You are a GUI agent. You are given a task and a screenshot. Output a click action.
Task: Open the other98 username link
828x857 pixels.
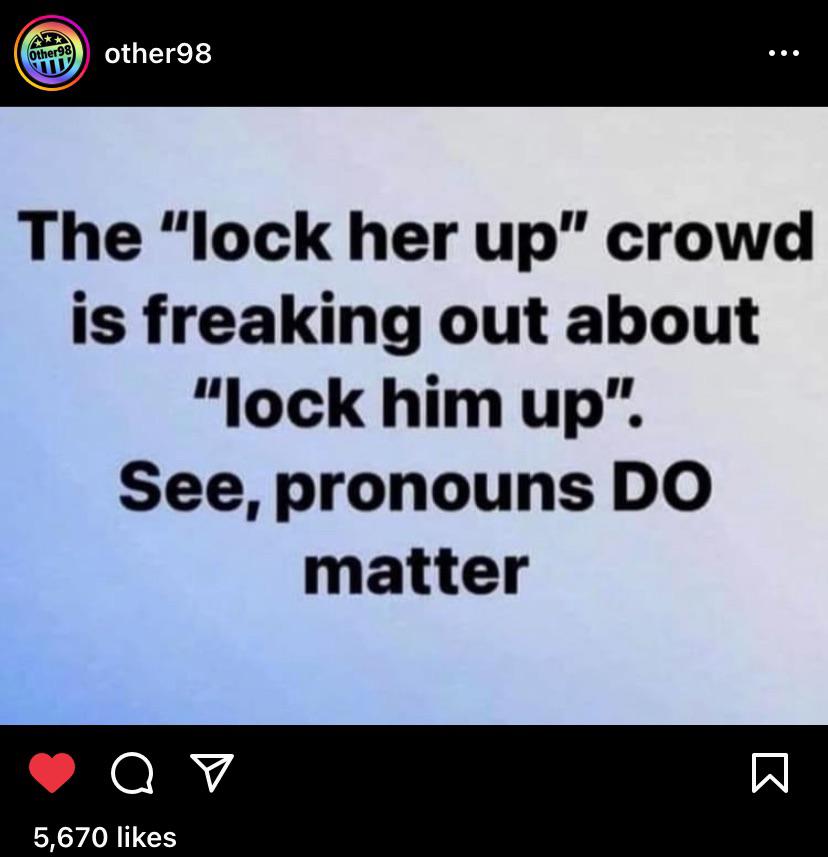[x=158, y=53]
